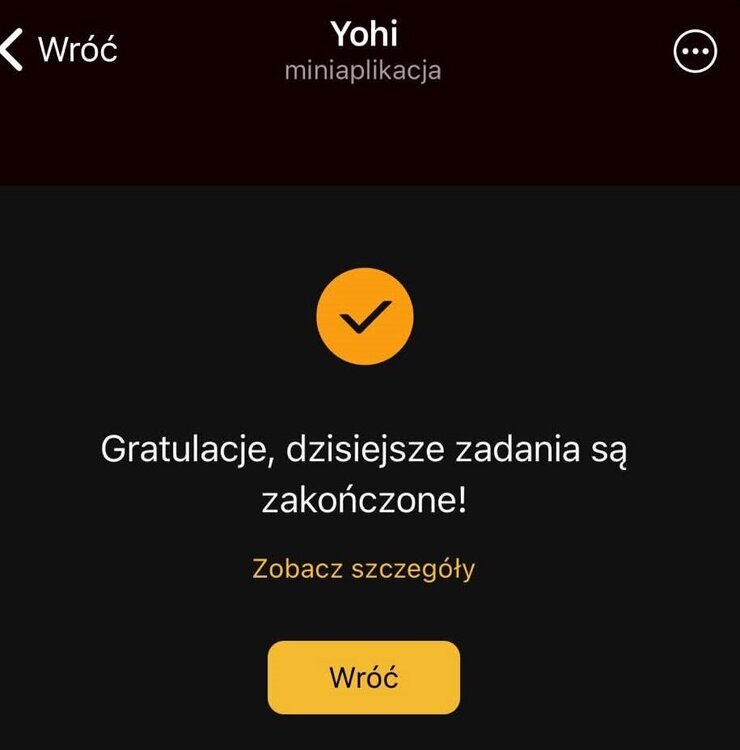Image resolution: width=740 pixels, height=750 pixels.
Task: Tap the yellow Wróć button
Action: click(x=363, y=677)
